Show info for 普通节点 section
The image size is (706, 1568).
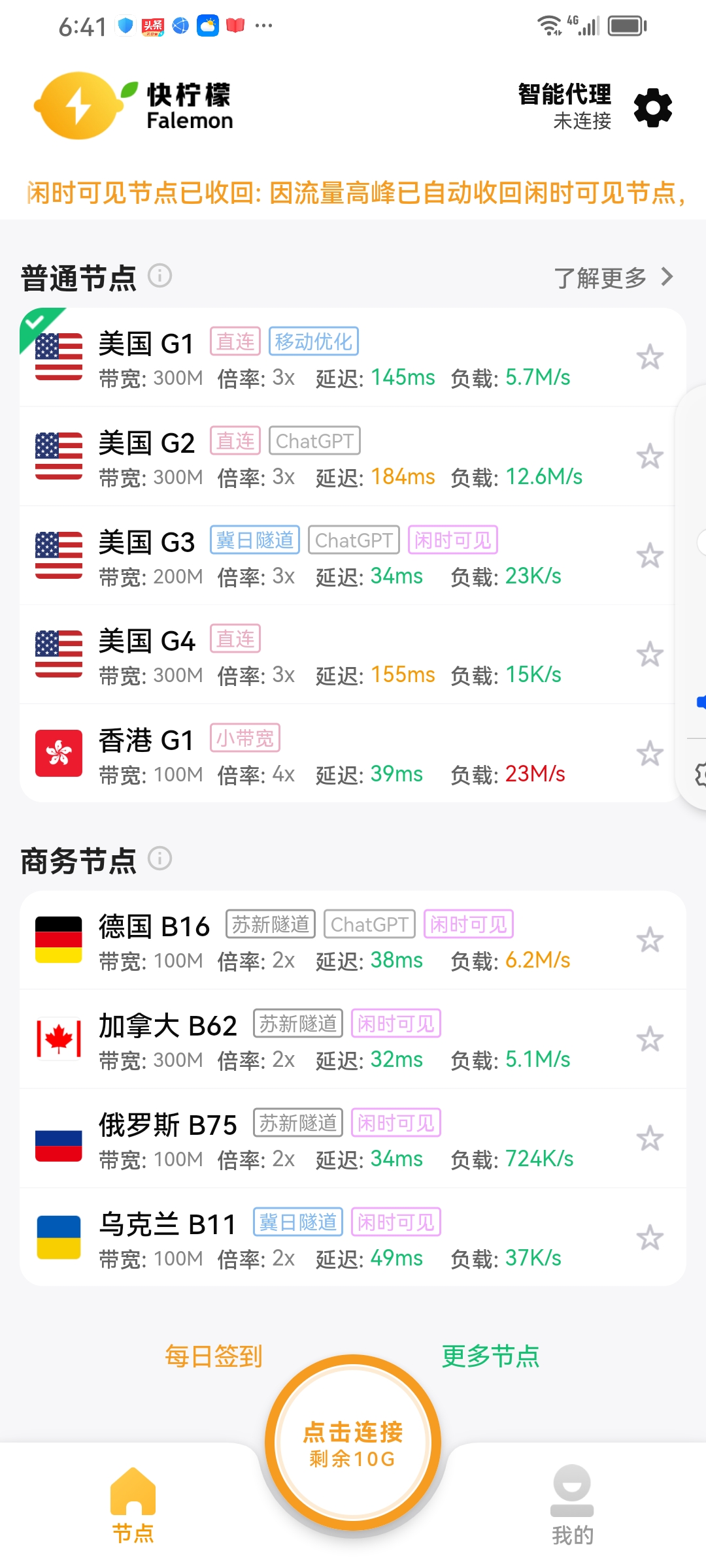pos(160,276)
